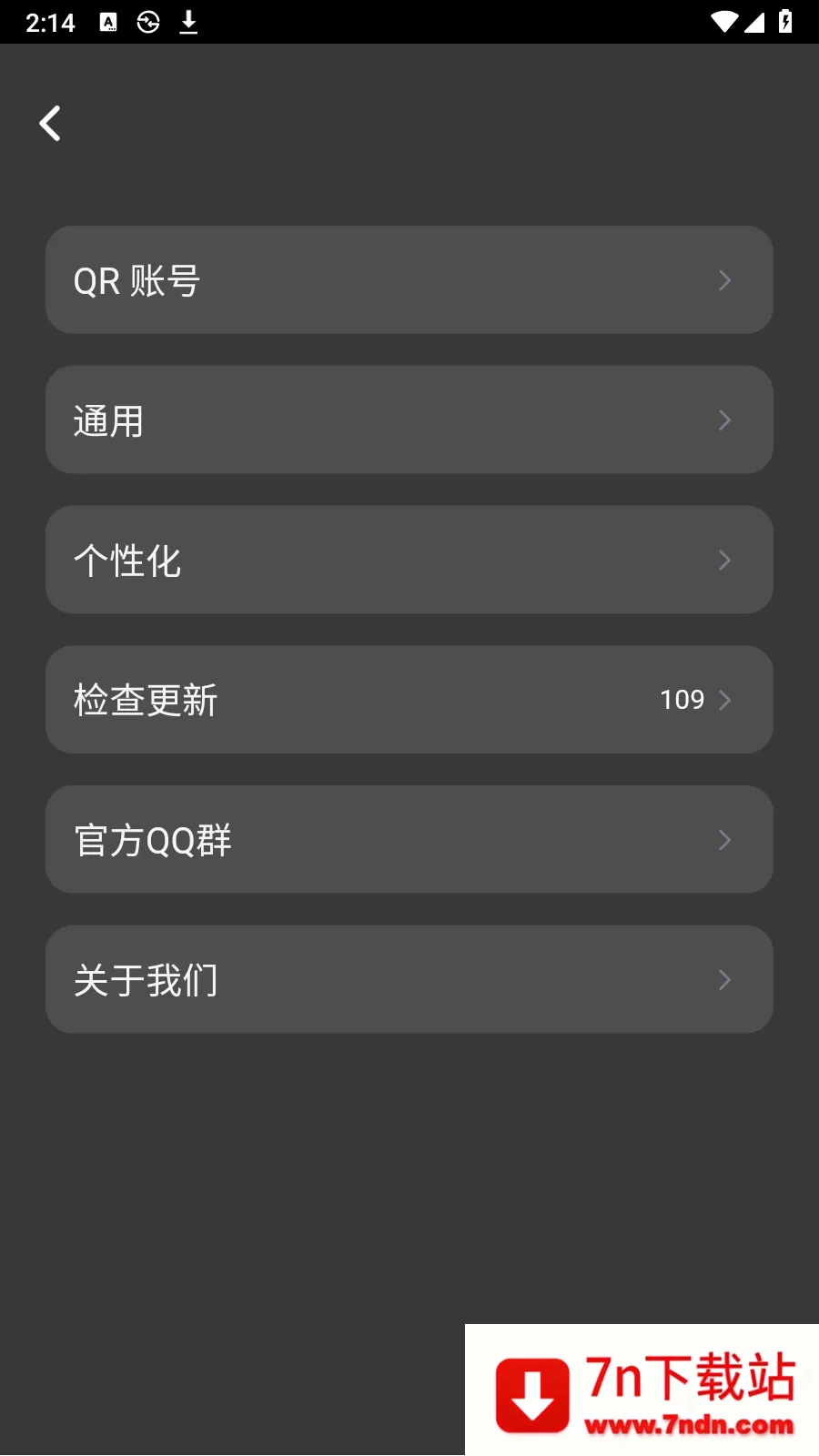819x1456 pixels.
Task: Tap the download icon in the status bar
Action: tap(190, 20)
